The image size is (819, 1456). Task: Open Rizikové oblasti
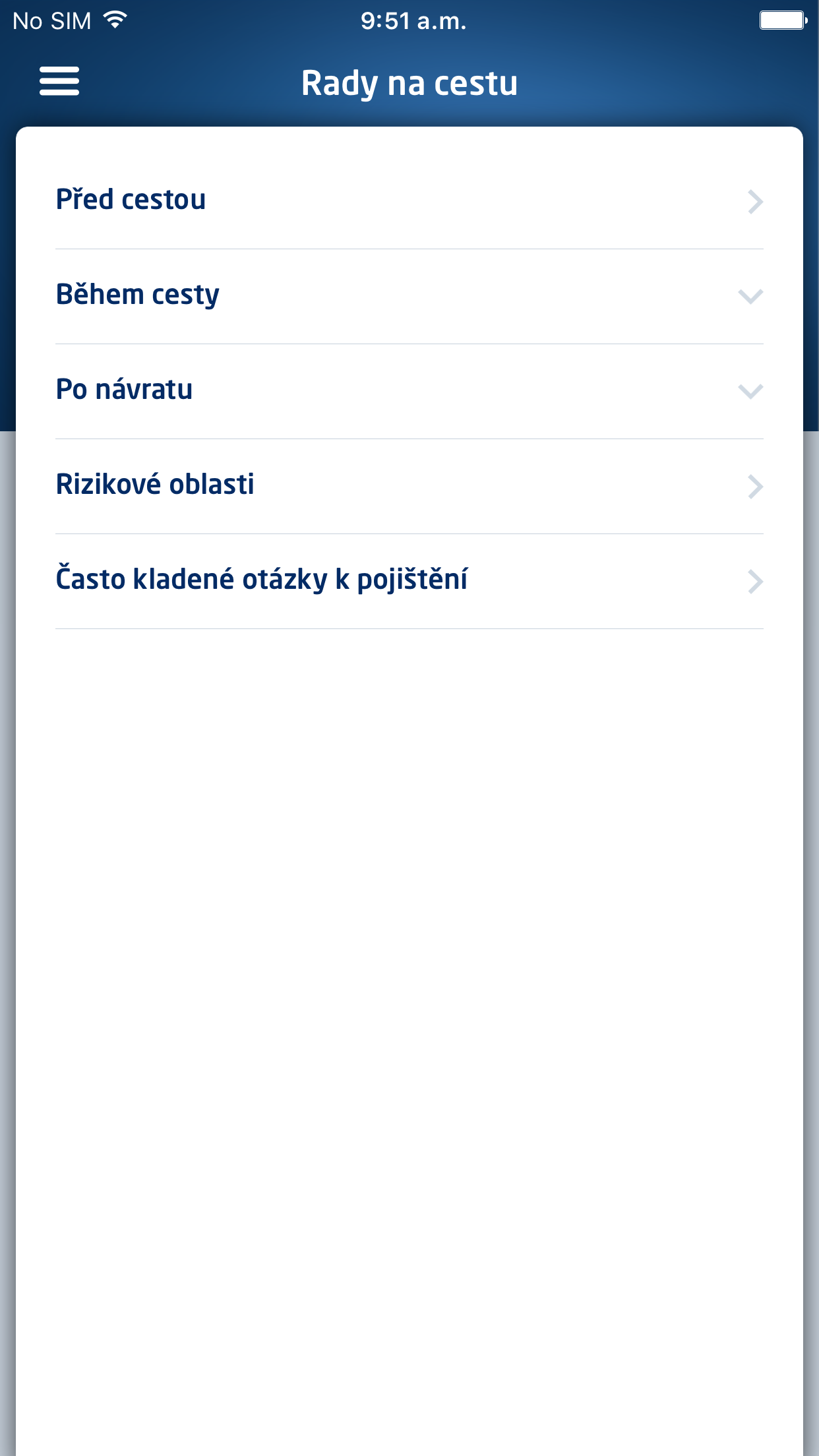tap(409, 486)
